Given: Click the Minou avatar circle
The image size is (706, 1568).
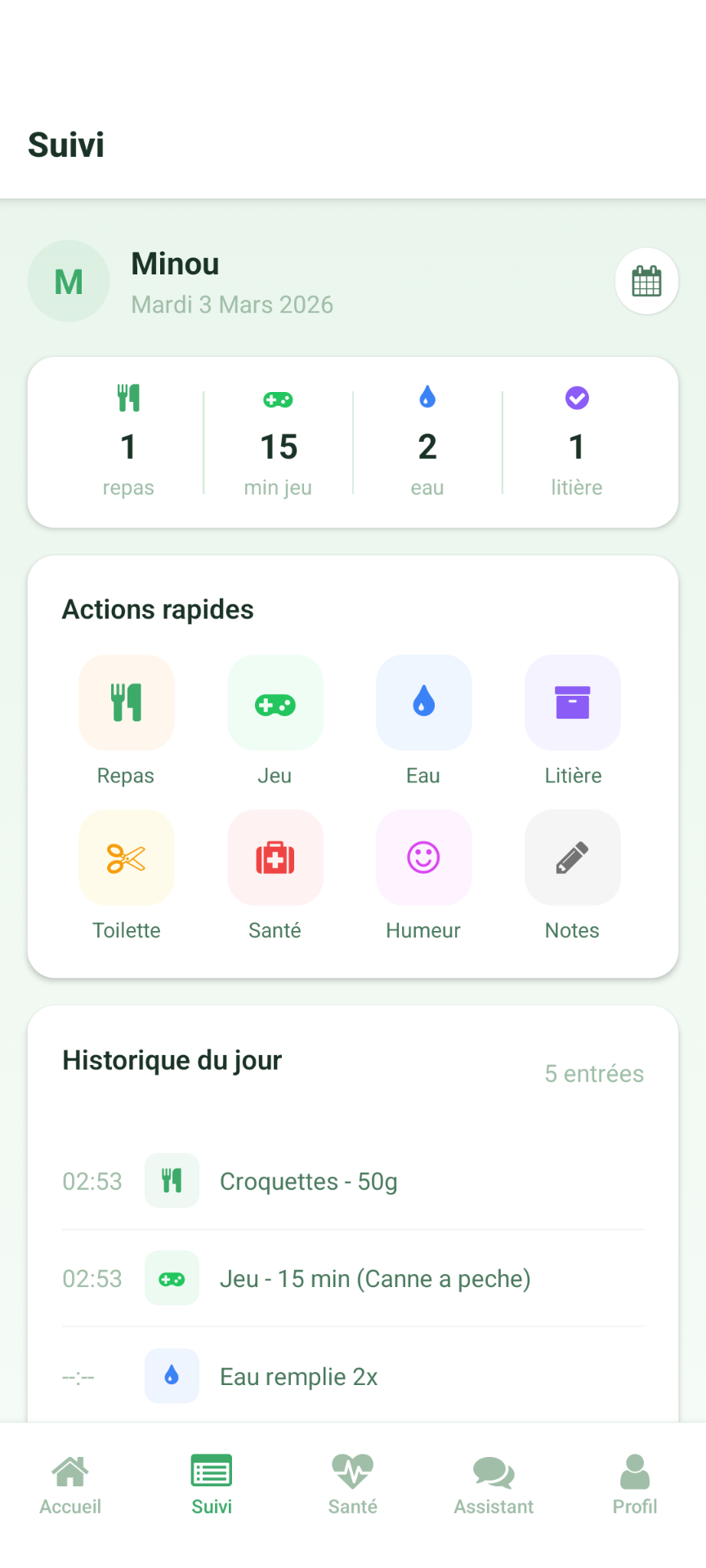Looking at the screenshot, I should click(x=69, y=280).
